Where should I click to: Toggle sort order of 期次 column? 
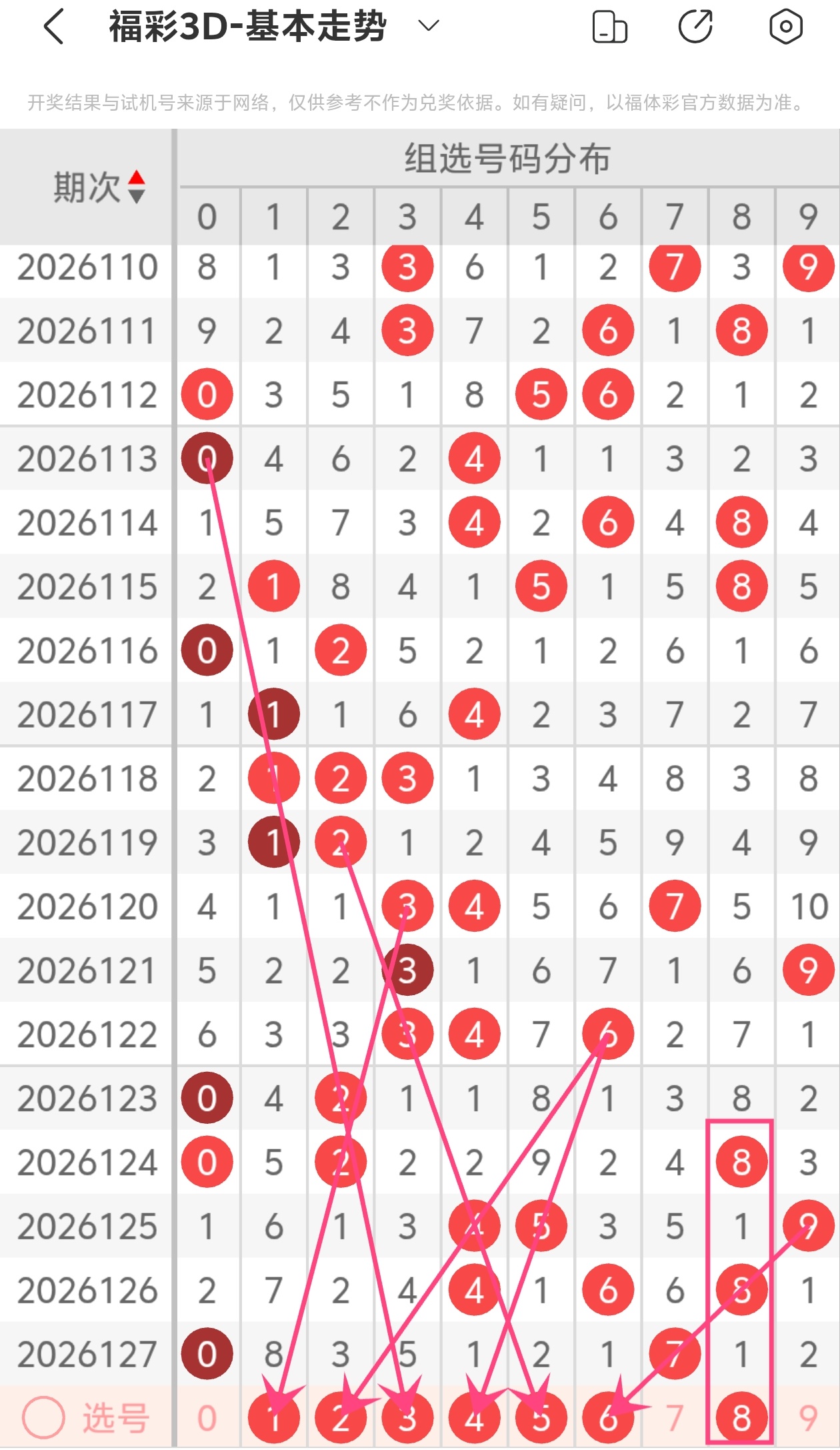137,187
